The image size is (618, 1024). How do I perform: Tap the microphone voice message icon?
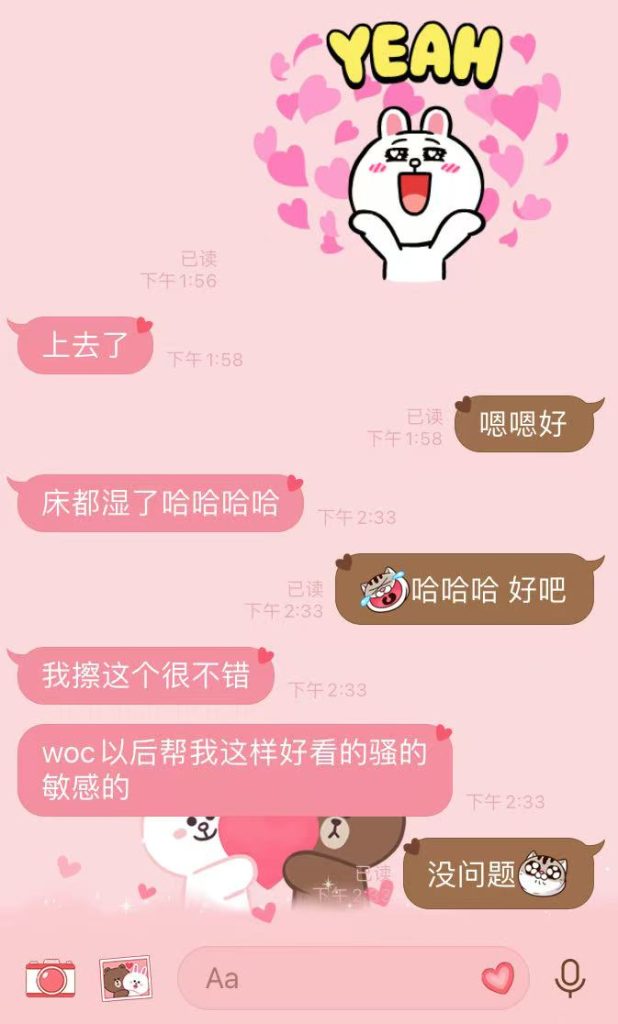pyautogui.click(x=570, y=977)
